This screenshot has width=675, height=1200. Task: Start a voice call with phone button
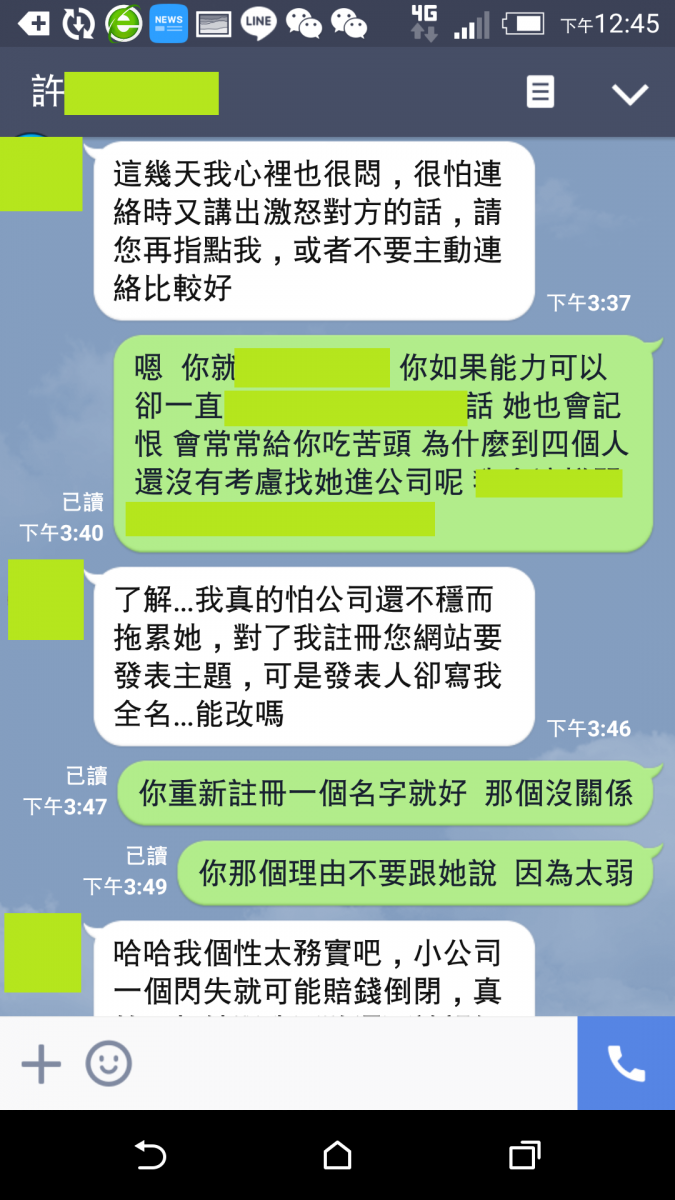[x=626, y=1063]
